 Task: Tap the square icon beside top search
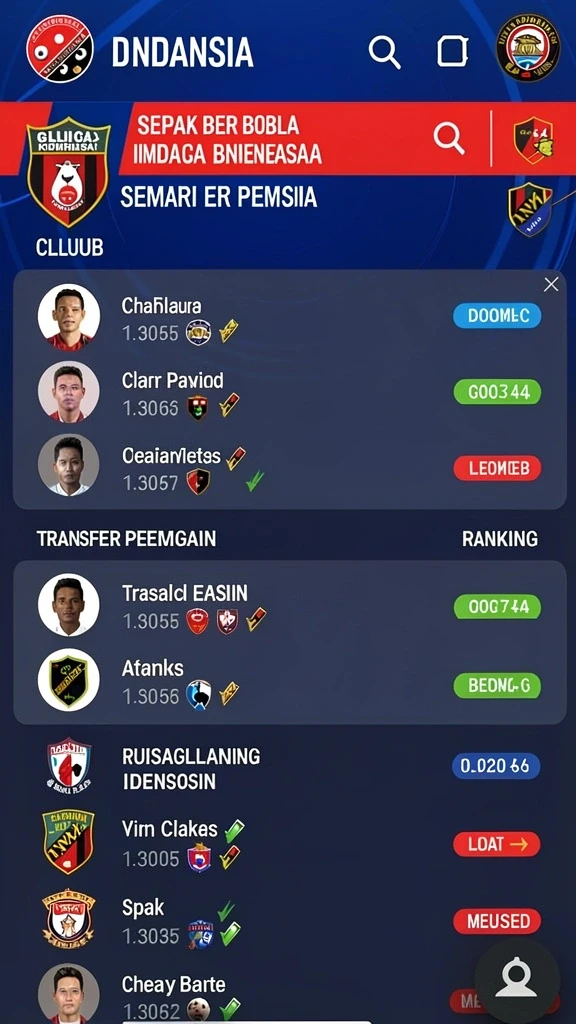453,51
